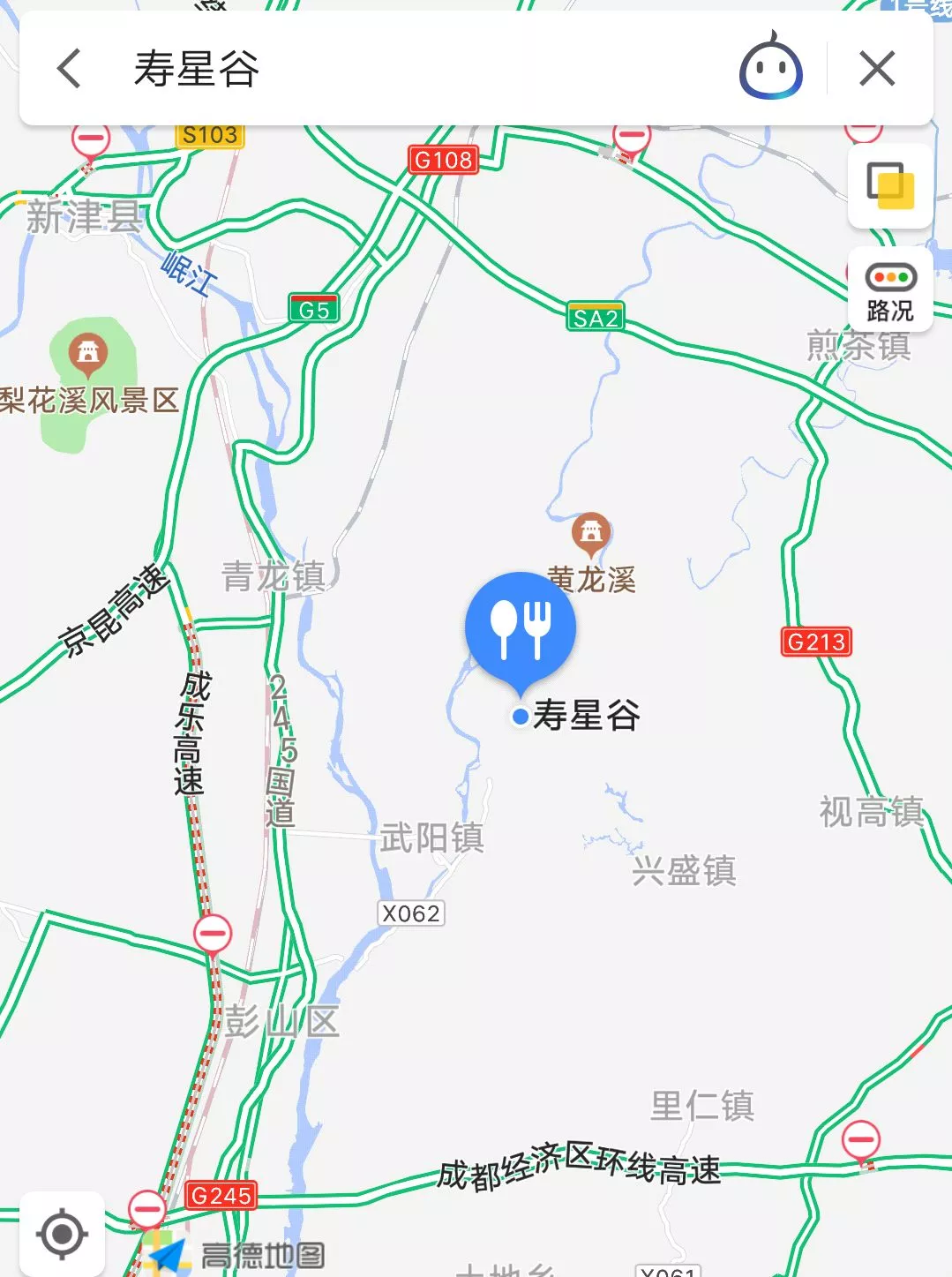Open the 黄龙溪 attraction marker
952x1277 pixels.
(591, 532)
